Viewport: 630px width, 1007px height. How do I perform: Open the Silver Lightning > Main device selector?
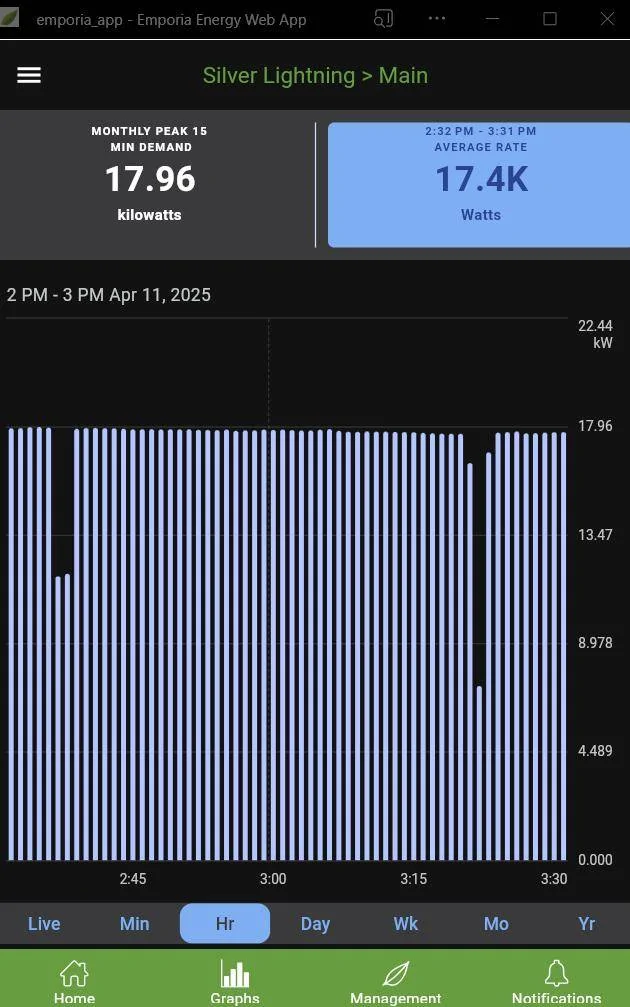click(315, 75)
